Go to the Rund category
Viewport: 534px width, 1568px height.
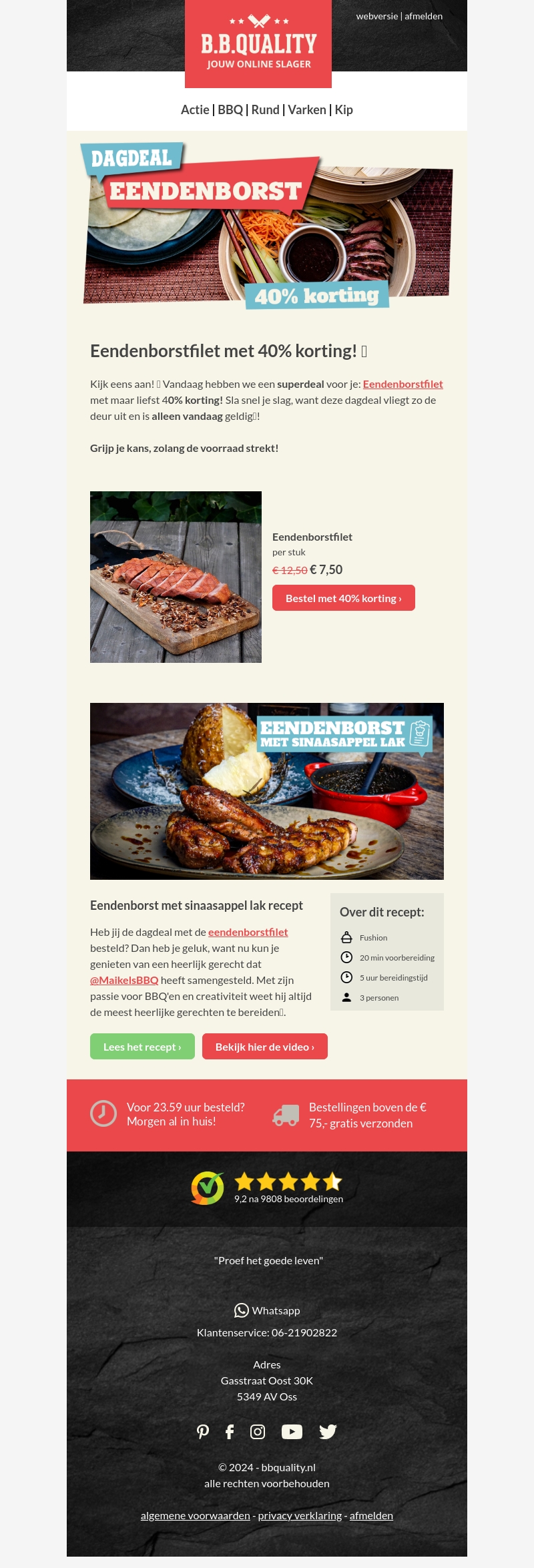[265, 110]
